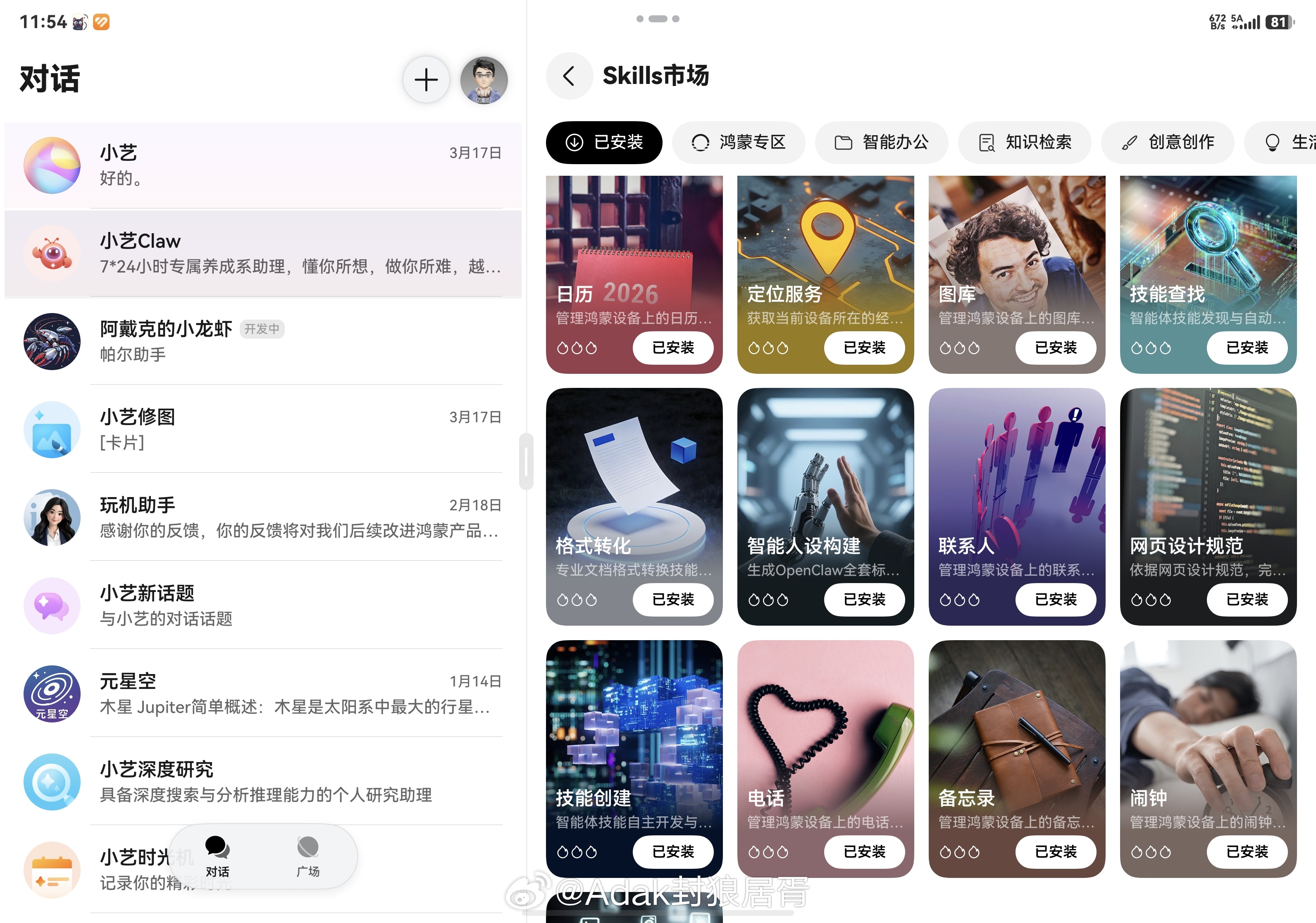Open 小艺深度研究 assistant

(263, 782)
